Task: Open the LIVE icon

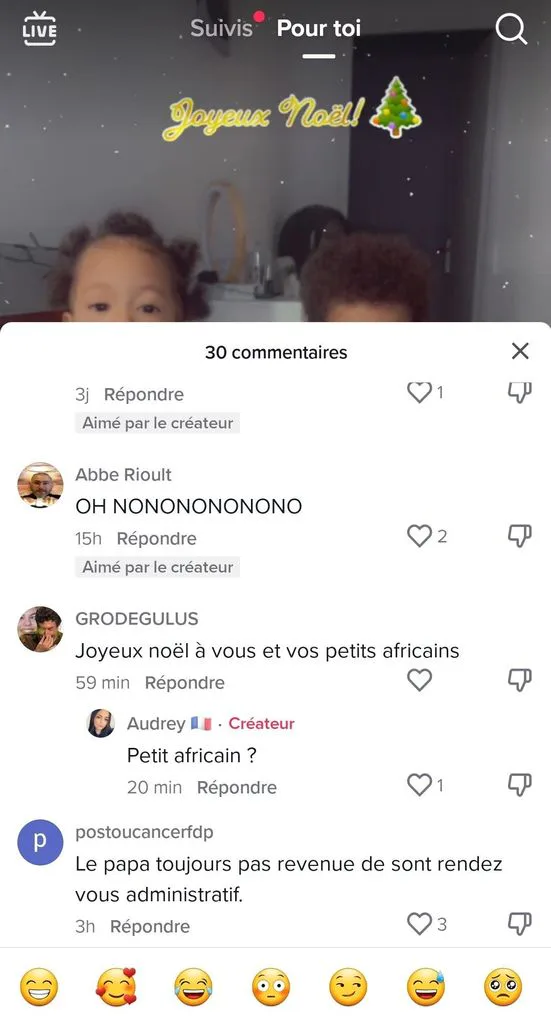Action: click(39, 29)
